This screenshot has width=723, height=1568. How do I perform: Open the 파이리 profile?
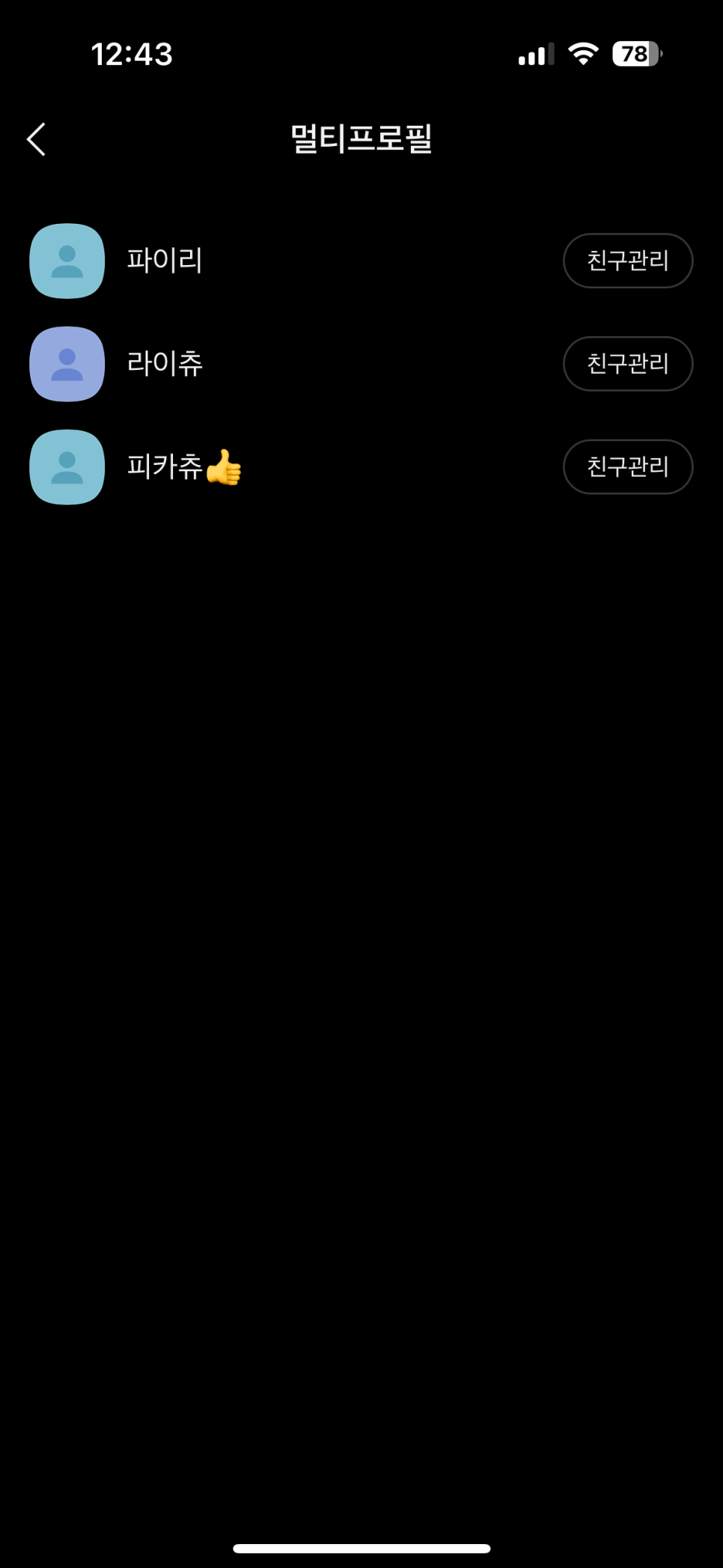tap(165, 261)
